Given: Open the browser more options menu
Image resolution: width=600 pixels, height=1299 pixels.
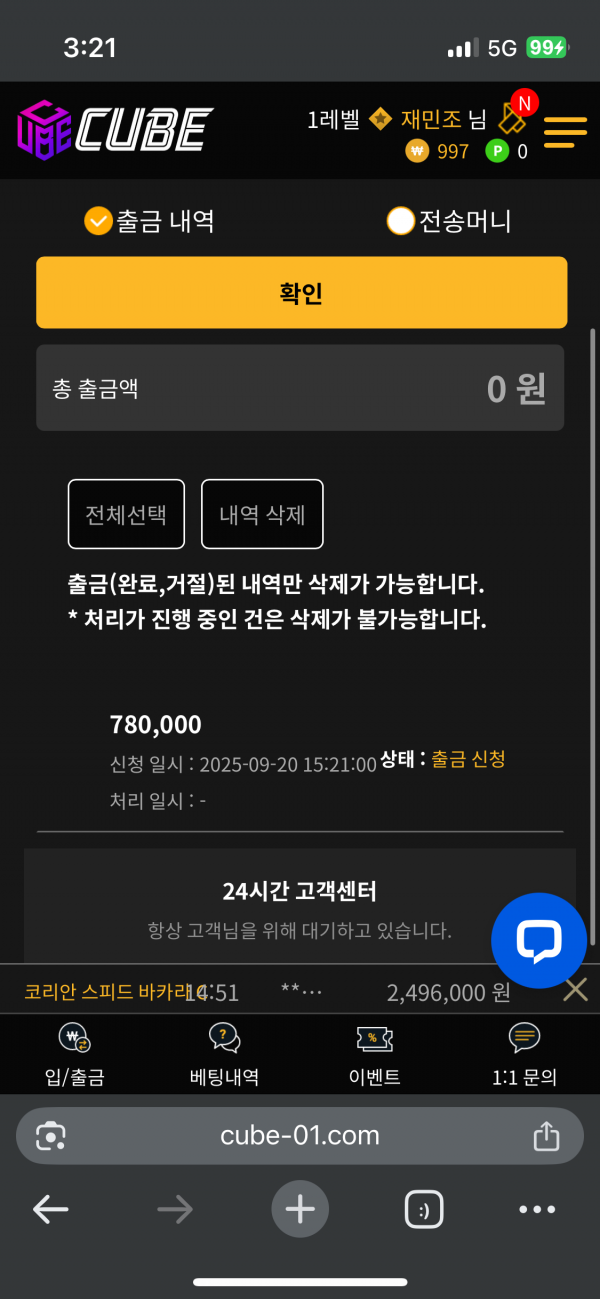Looking at the screenshot, I should coord(537,1210).
